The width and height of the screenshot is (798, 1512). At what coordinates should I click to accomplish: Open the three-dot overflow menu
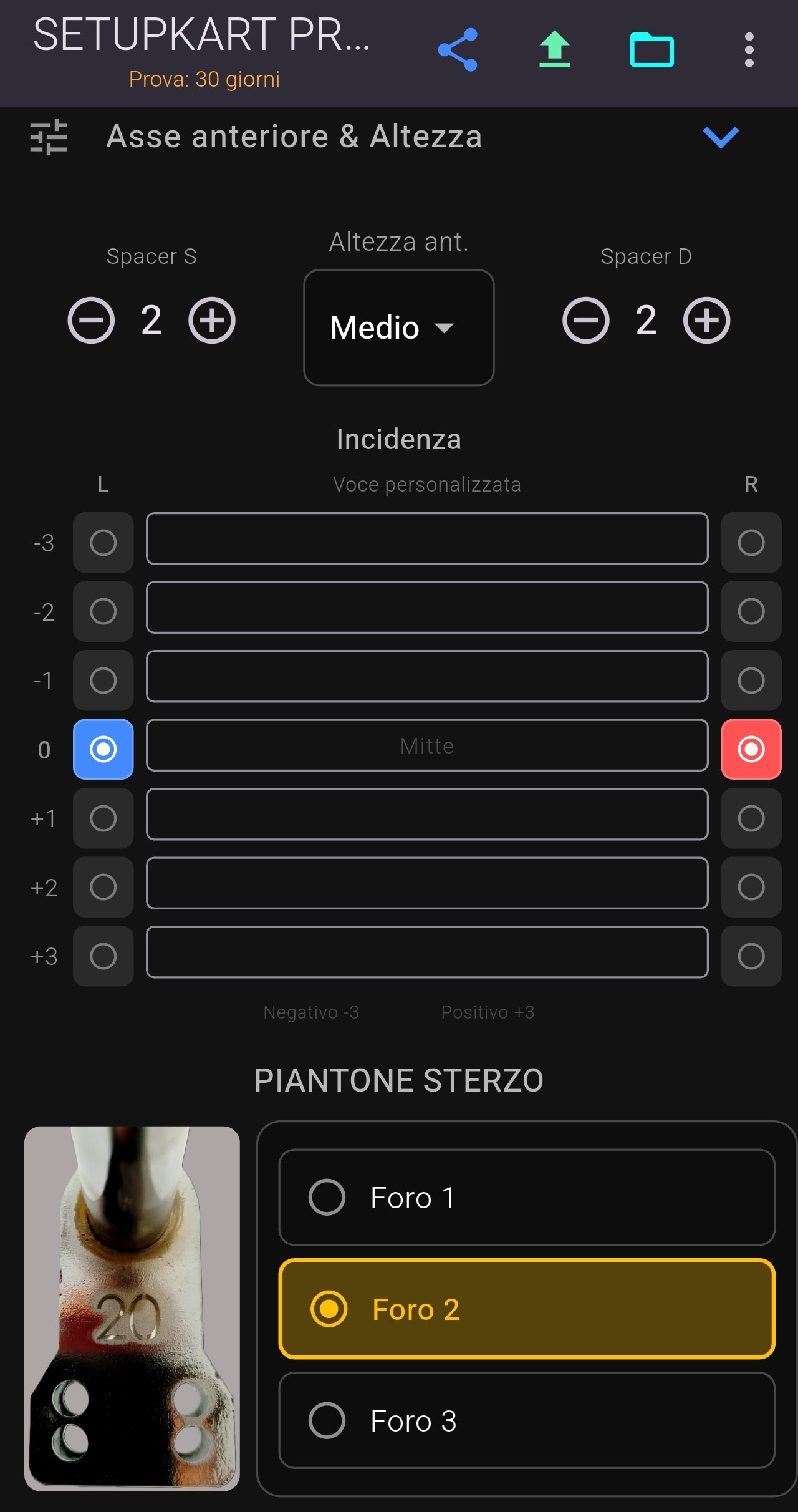pyautogui.click(x=749, y=50)
